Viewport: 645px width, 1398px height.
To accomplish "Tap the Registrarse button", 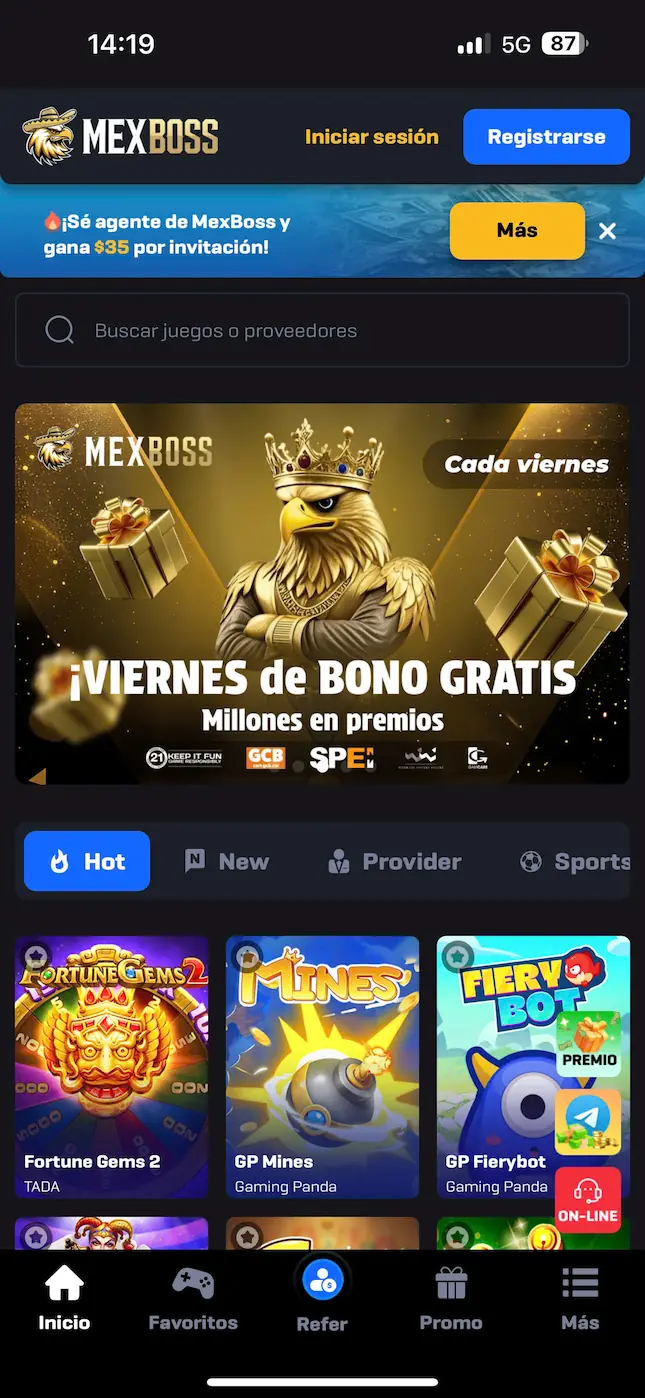I will click(546, 137).
